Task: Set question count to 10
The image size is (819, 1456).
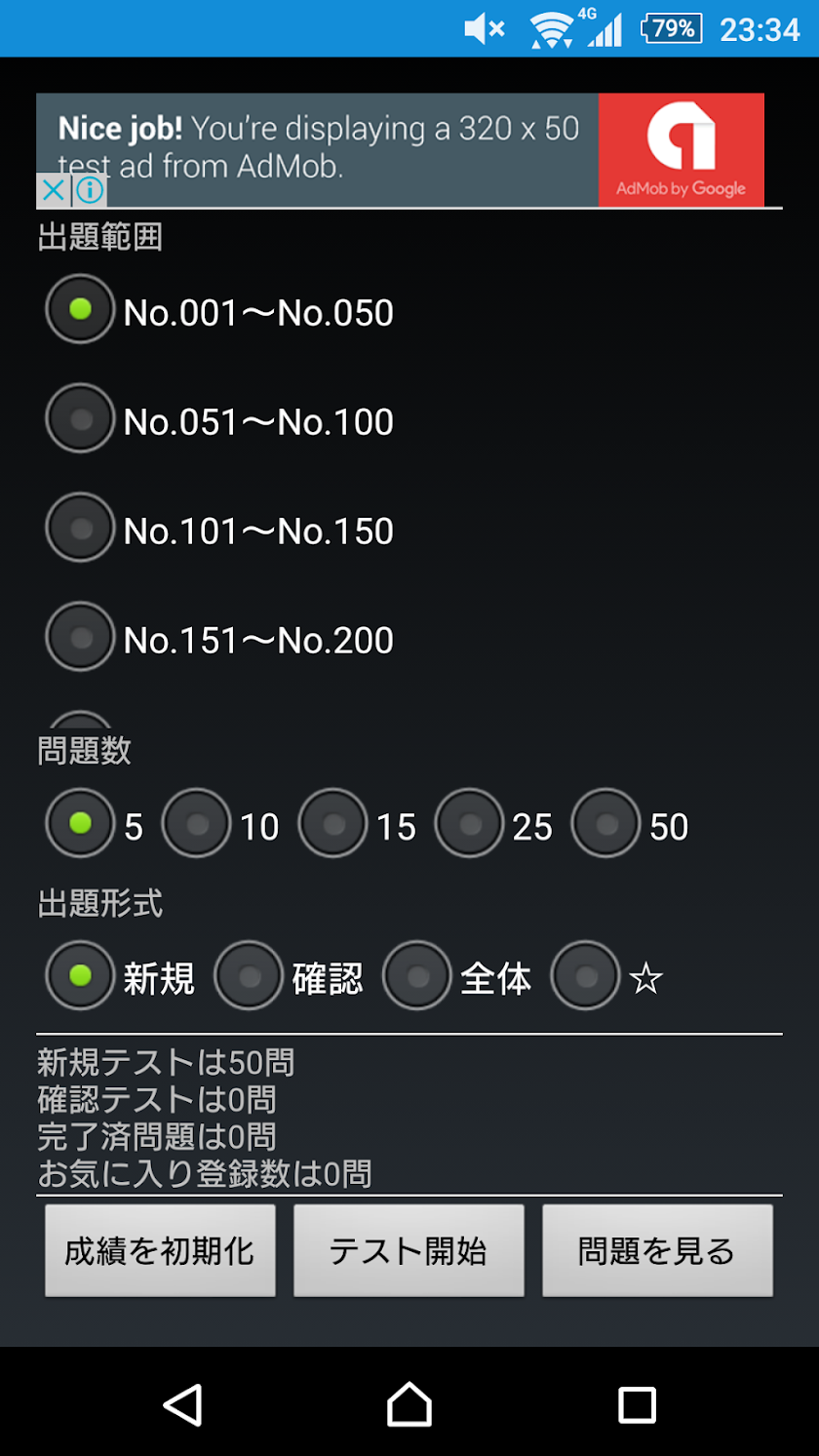Action: pos(197,824)
